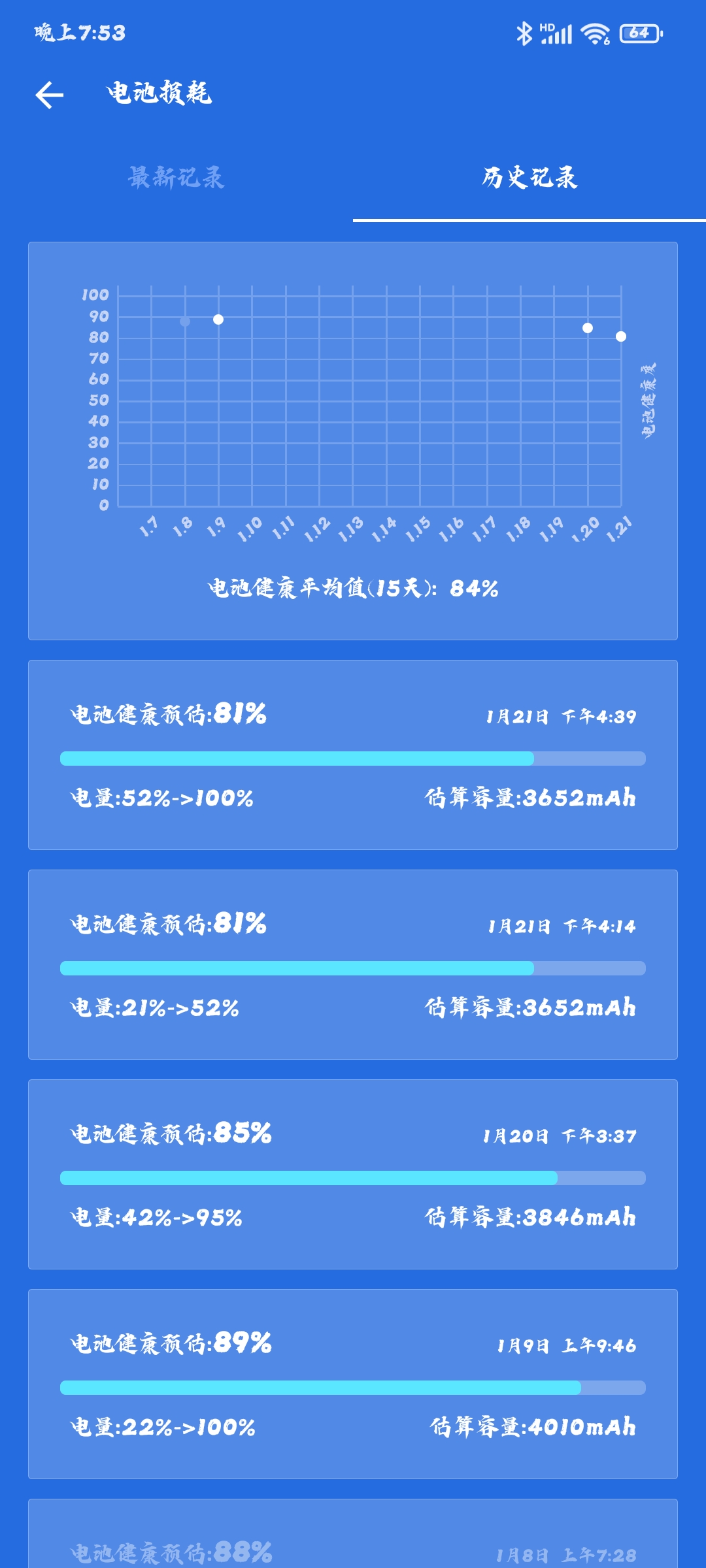This screenshot has height=1568, width=706.
Task: Open the 1月20日 下午3:37 record card
Action: point(353,1174)
